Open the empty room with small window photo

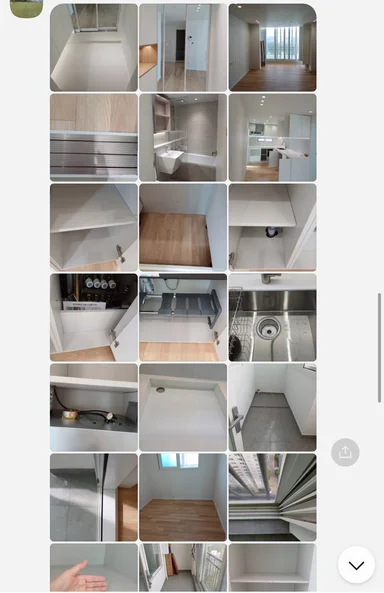tap(183, 497)
